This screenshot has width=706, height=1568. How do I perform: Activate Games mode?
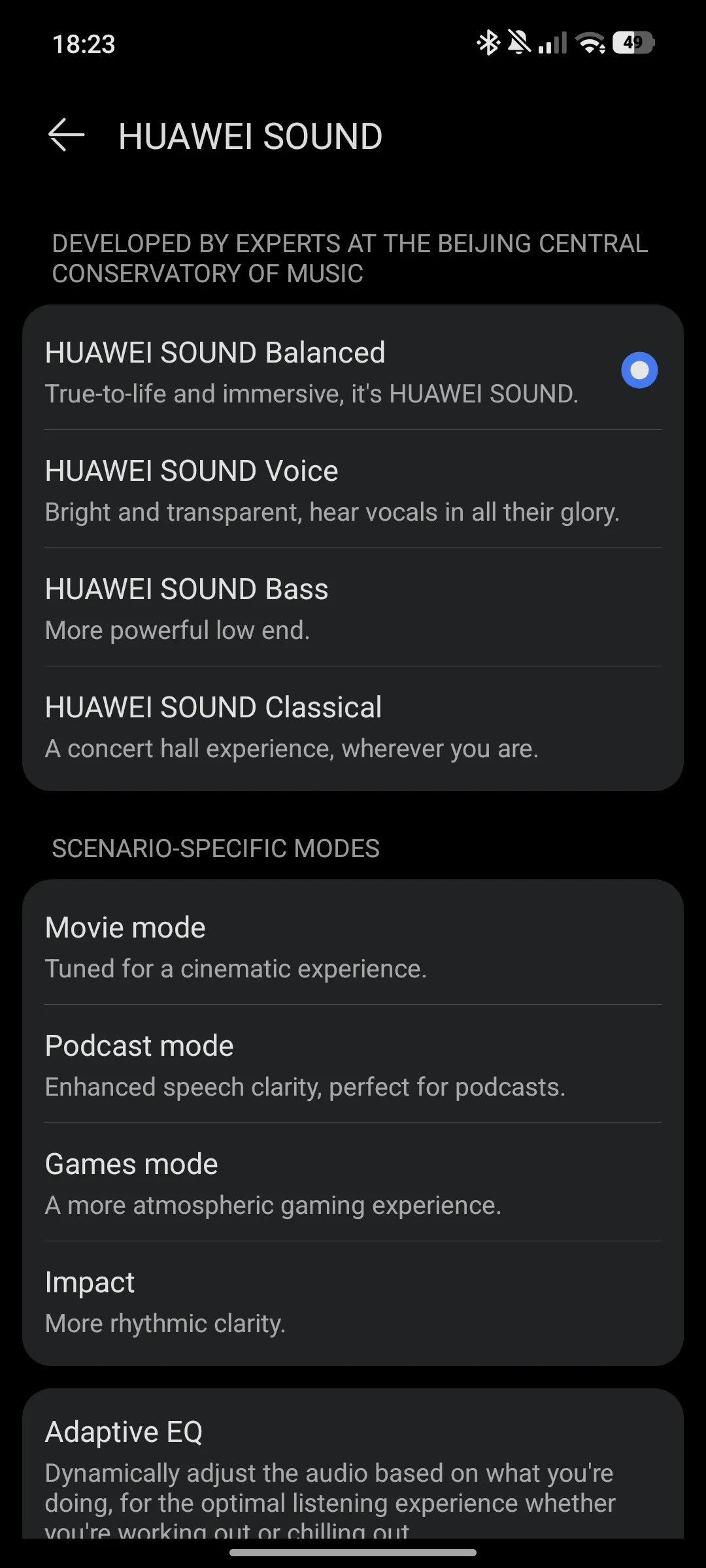(x=353, y=1183)
